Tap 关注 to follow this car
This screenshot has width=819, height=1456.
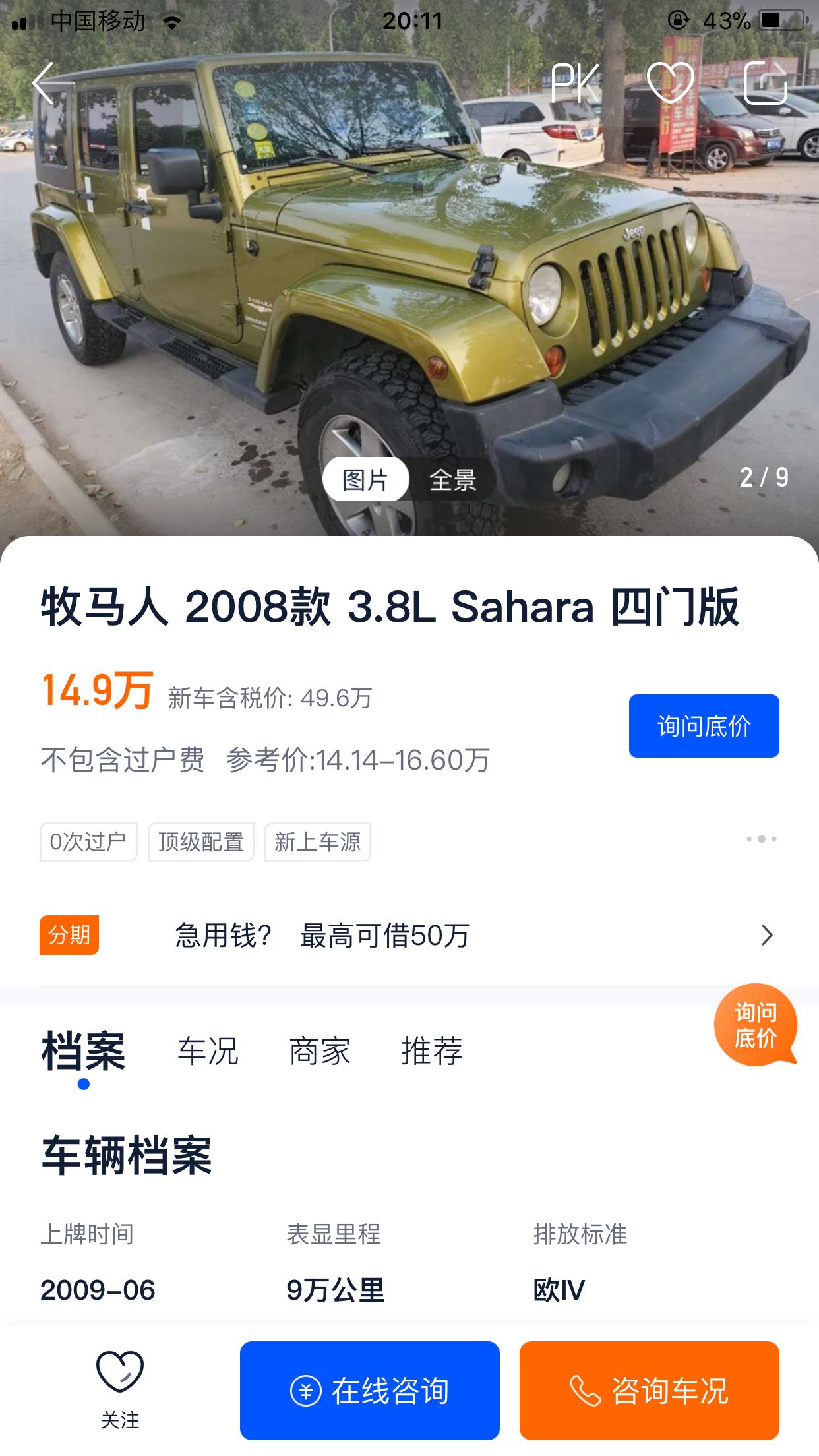119,1387
